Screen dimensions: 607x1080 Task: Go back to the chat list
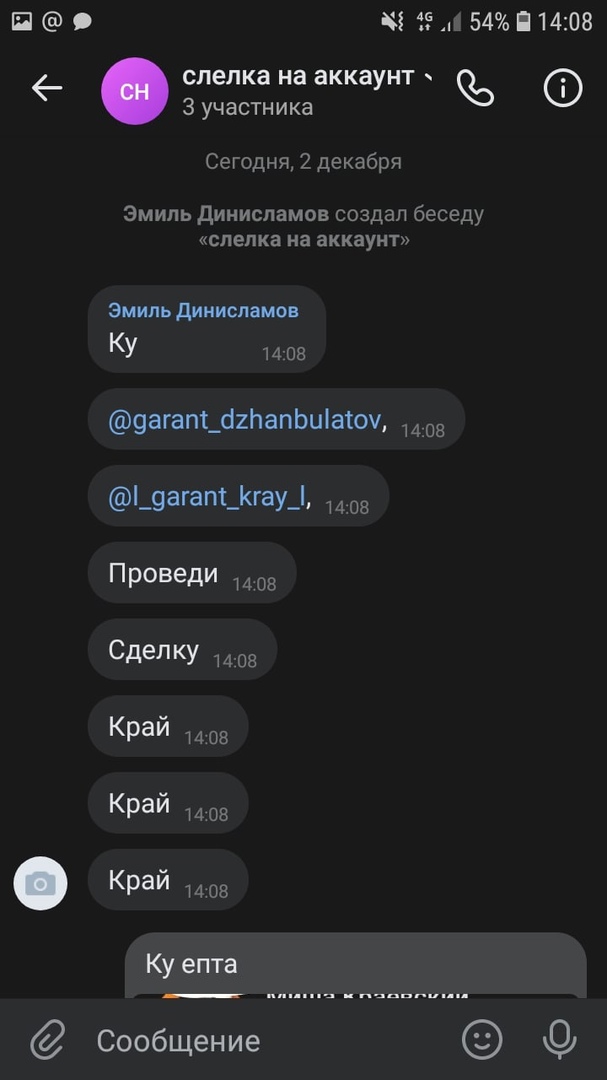47,89
